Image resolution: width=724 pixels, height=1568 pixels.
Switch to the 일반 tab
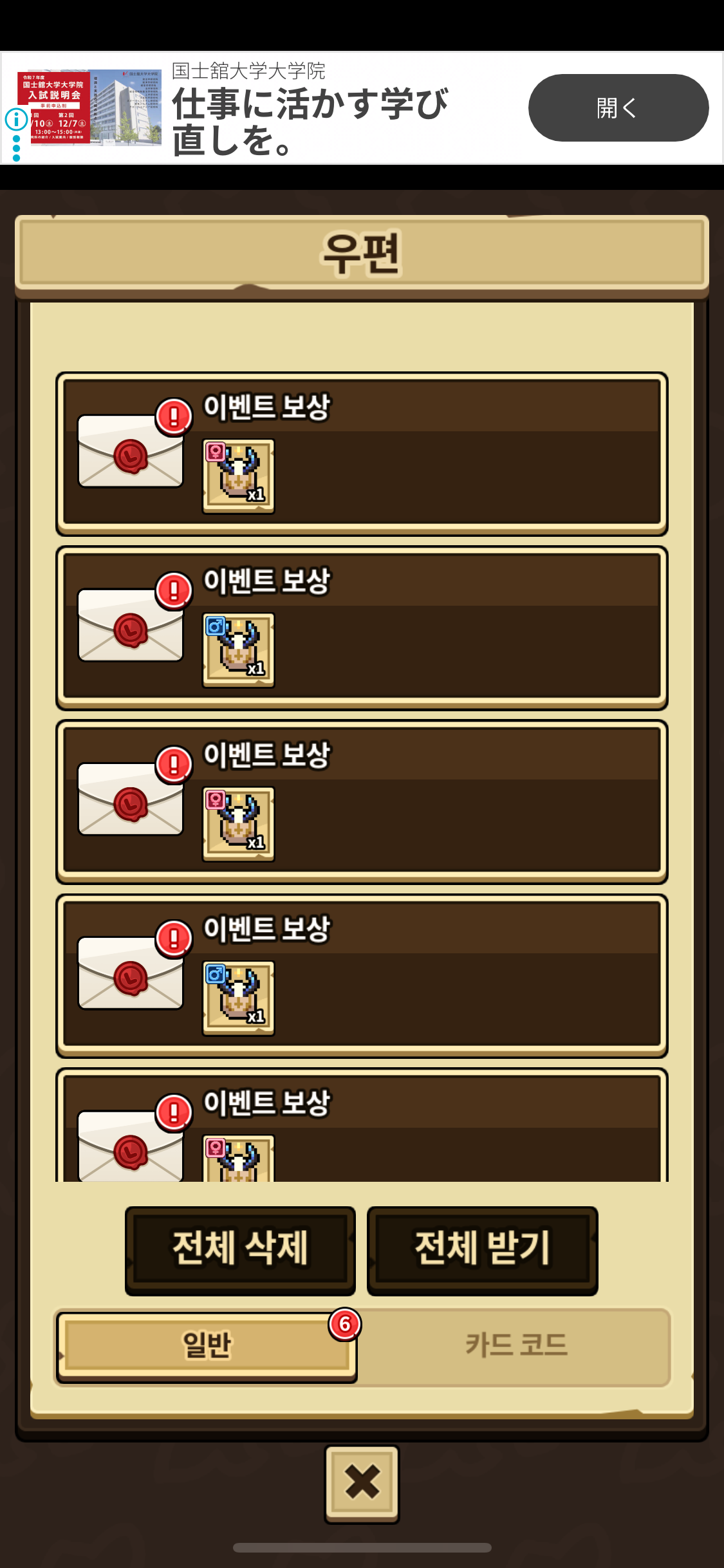click(206, 1346)
